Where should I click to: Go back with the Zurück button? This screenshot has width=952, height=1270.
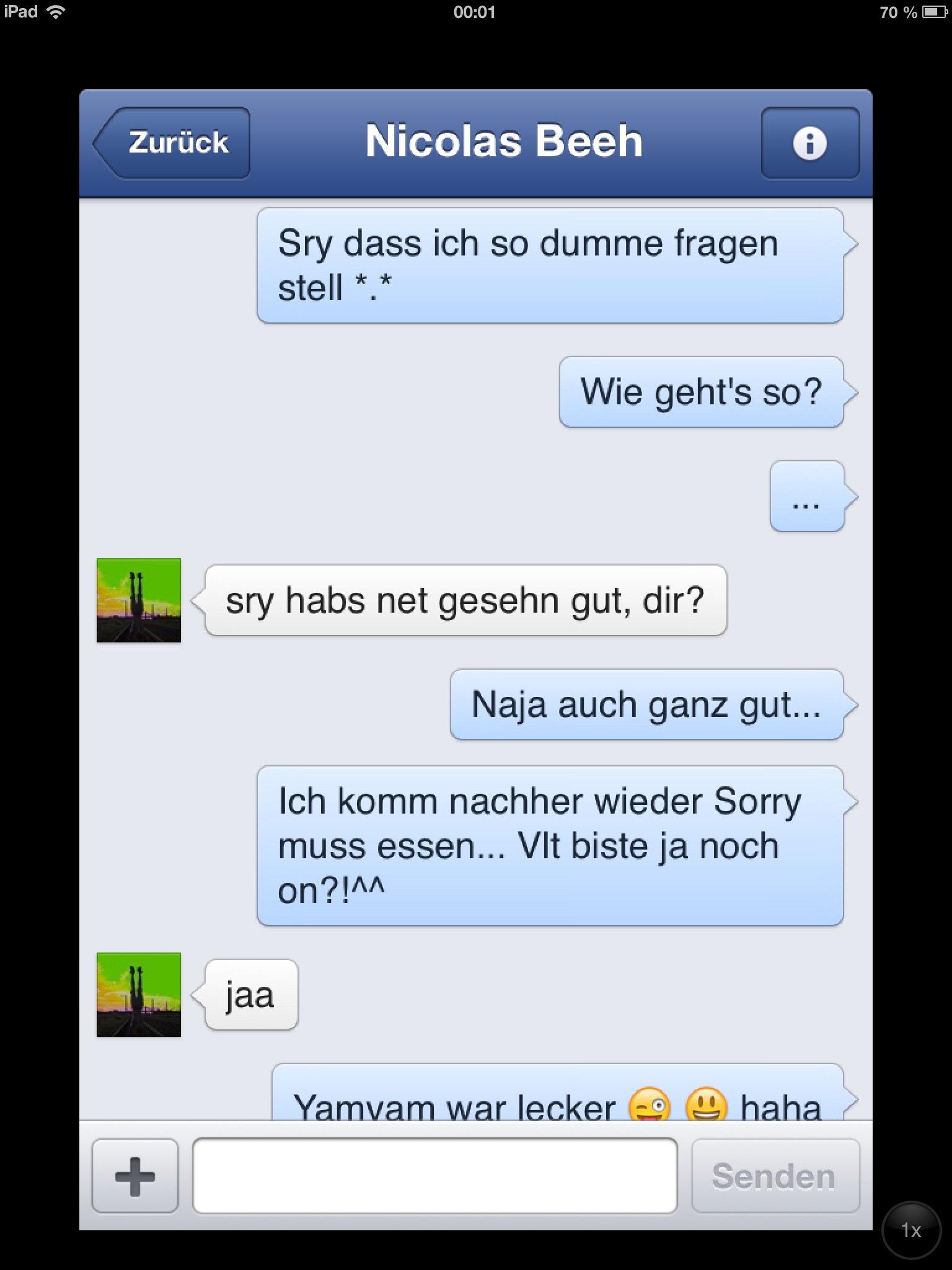172,143
